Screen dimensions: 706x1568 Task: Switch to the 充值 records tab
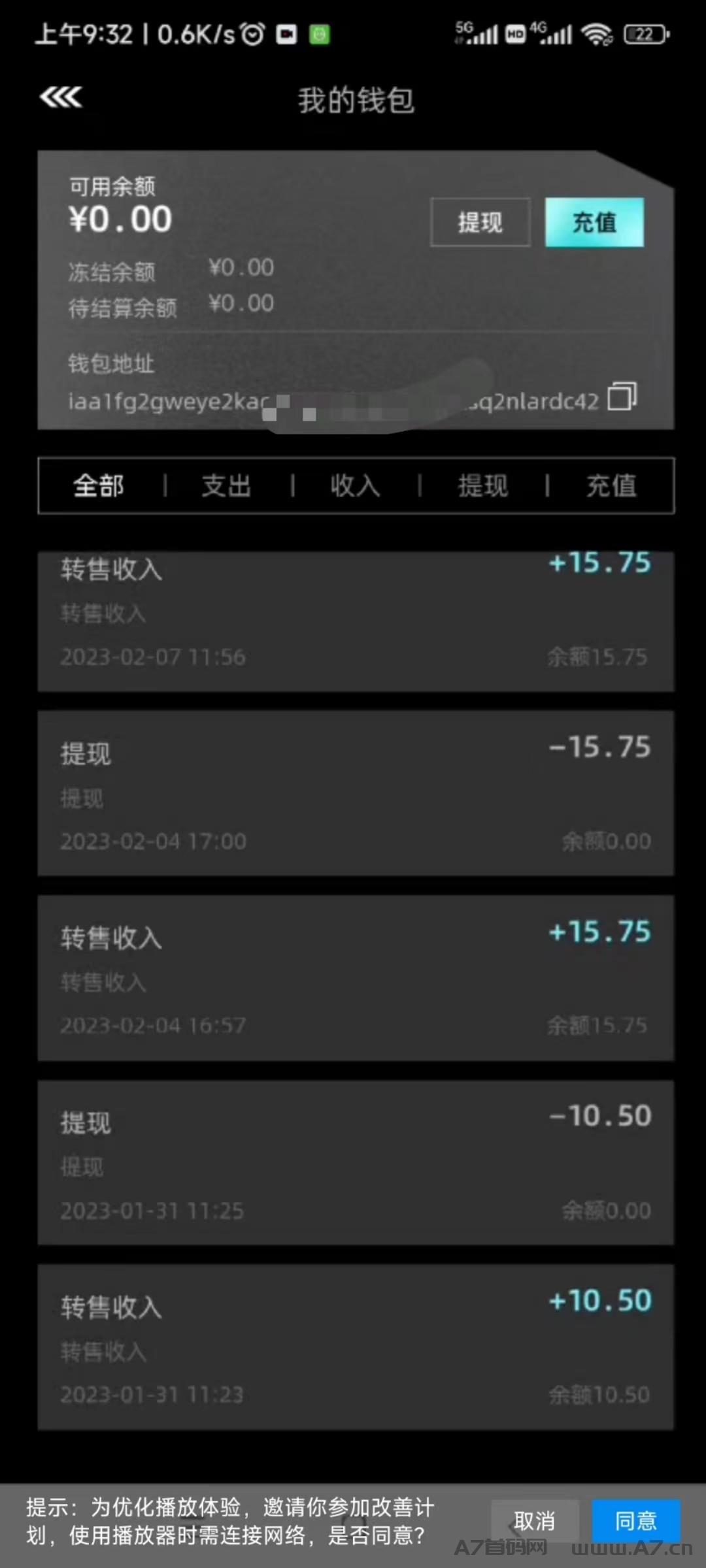point(611,485)
